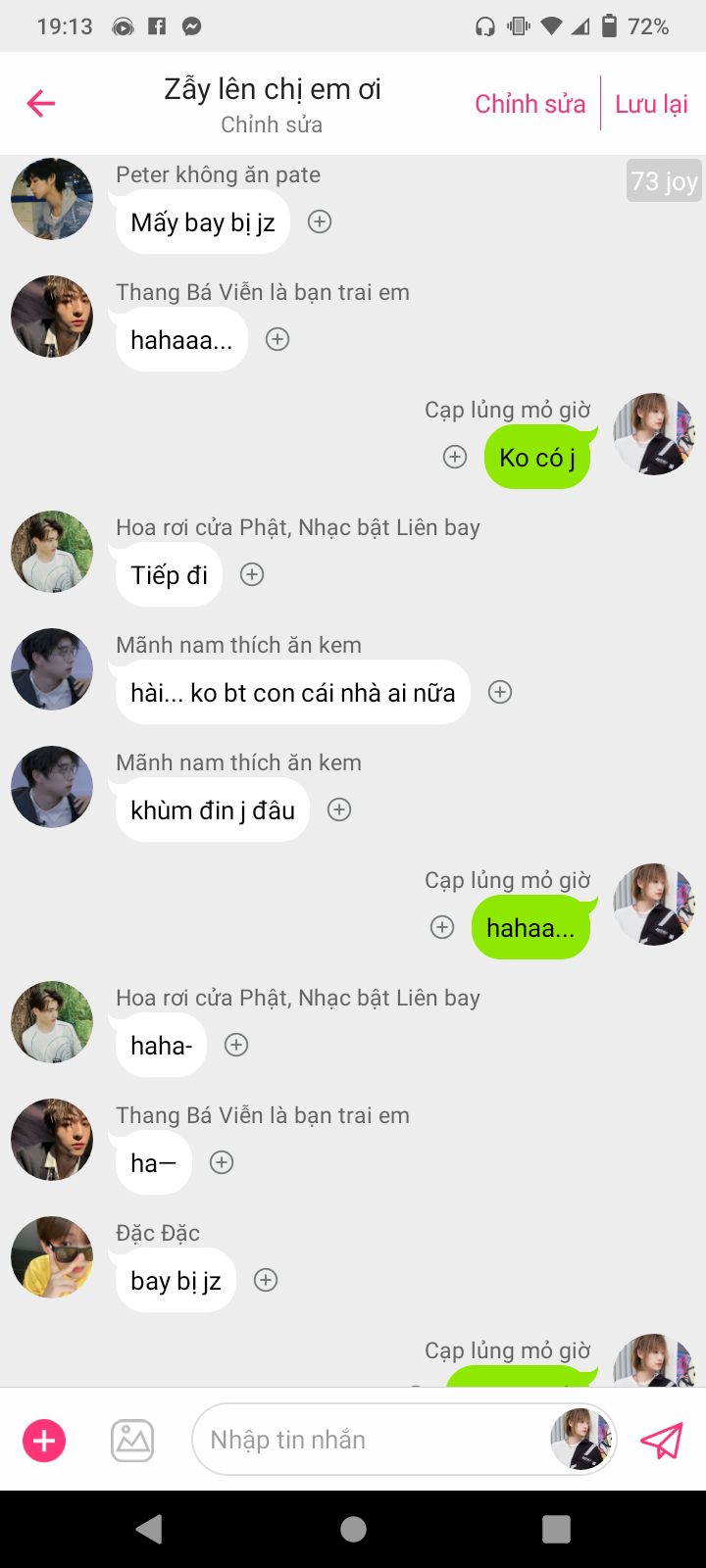Open the system recent apps button
Screen dimensions: 706x1568
click(556, 1529)
